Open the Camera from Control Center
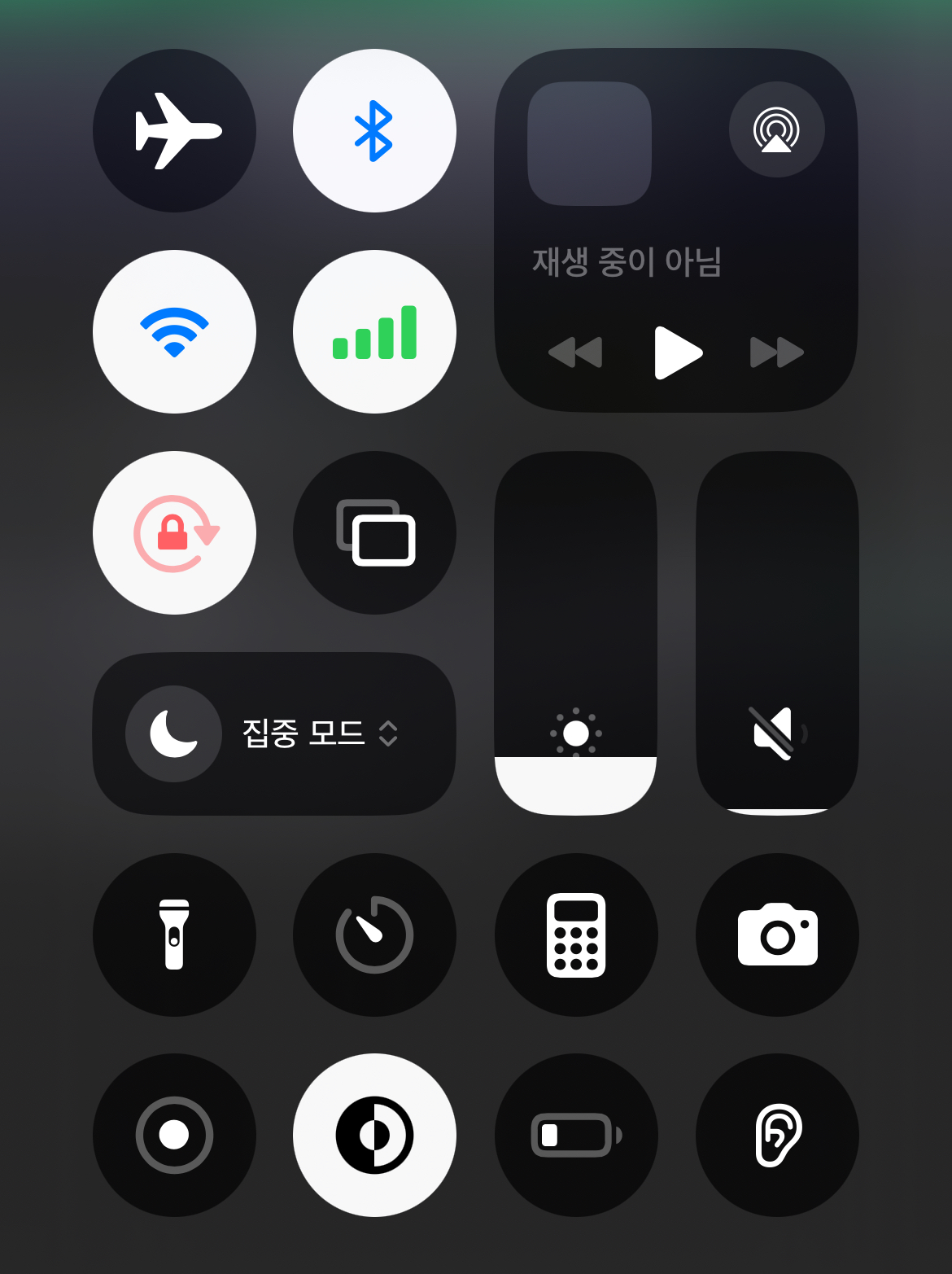The image size is (952, 1274). click(777, 935)
